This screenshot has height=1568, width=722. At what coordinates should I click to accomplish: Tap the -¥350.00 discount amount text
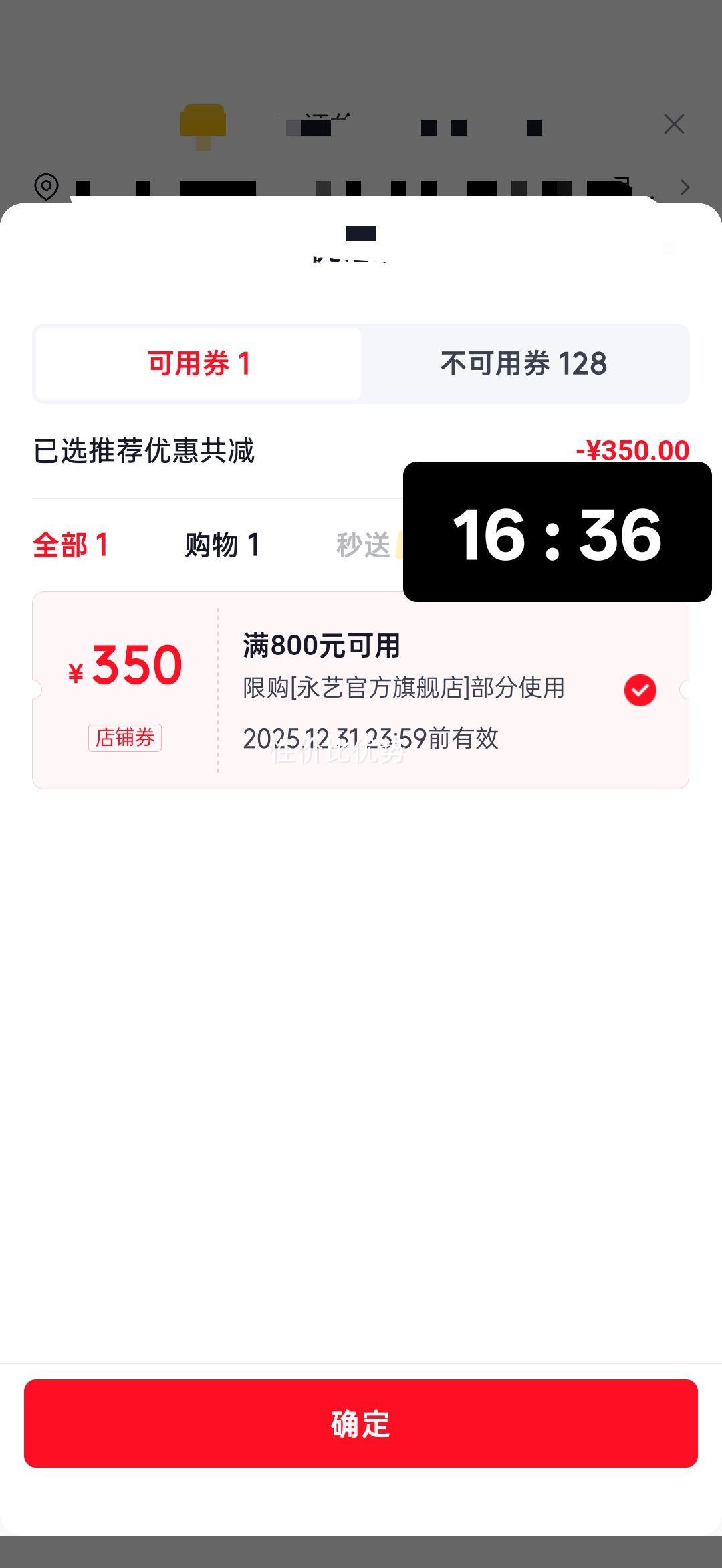coord(631,452)
